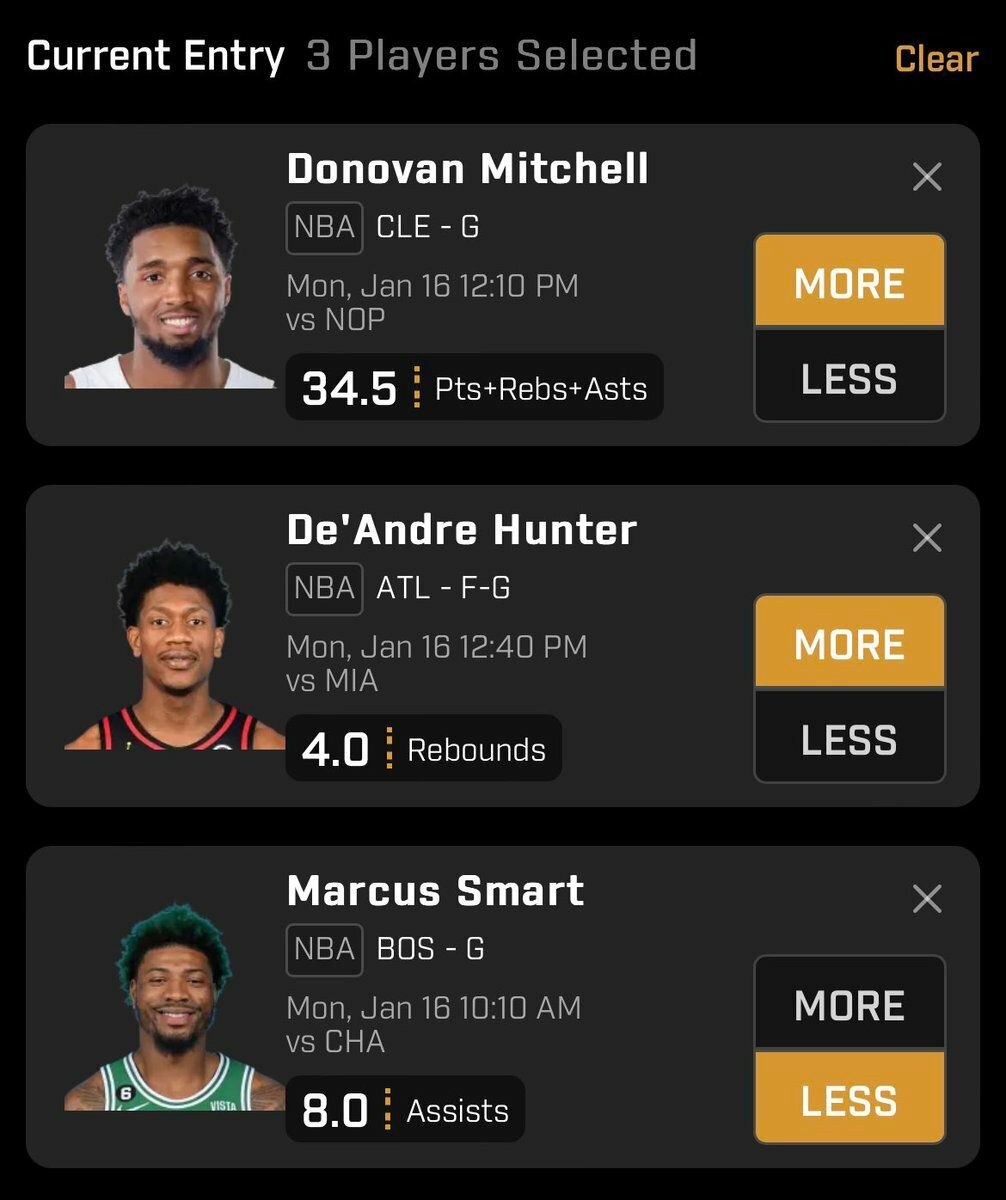Image resolution: width=1006 pixels, height=1200 pixels.
Task: Remove De'Andre Hunter from the entry
Action: 927,539
